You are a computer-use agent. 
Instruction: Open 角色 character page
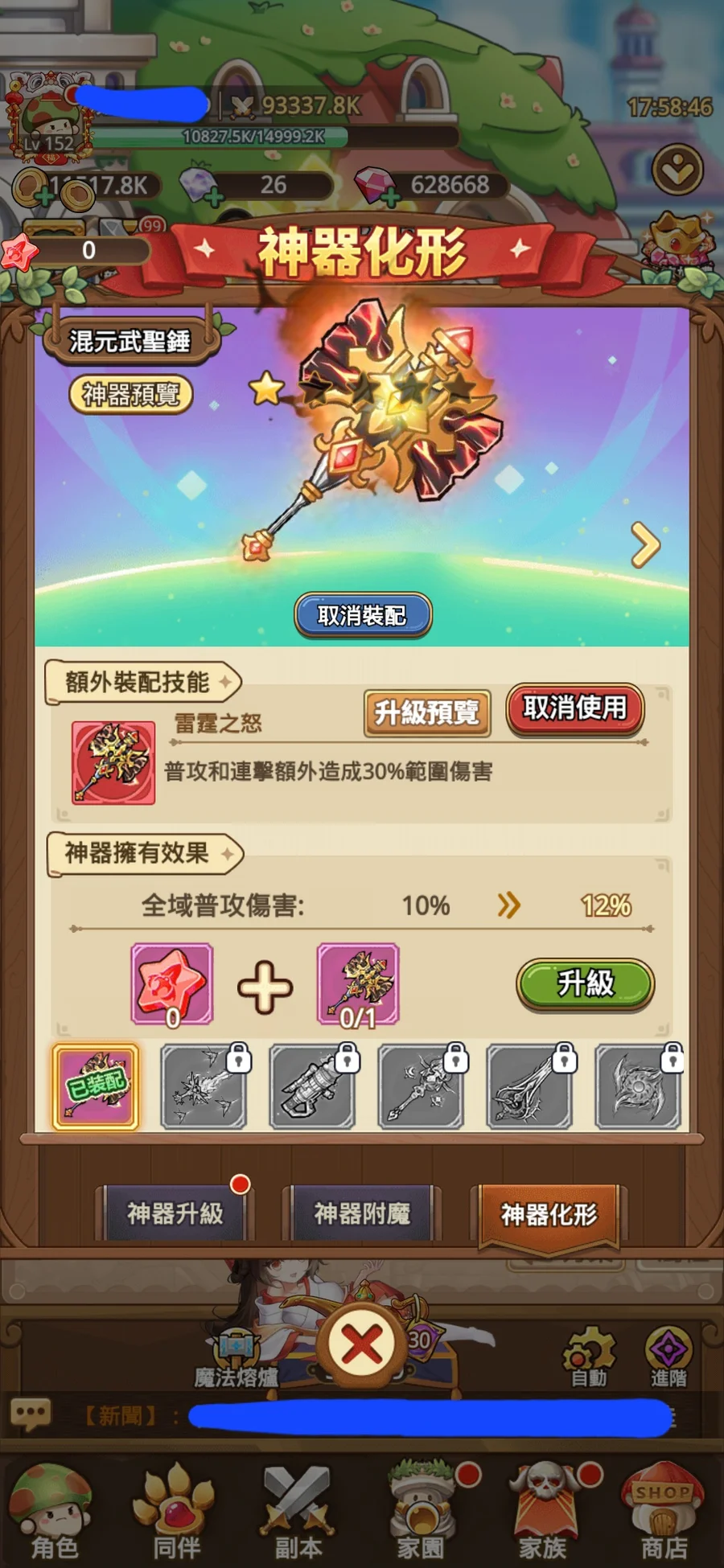[54, 1513]
